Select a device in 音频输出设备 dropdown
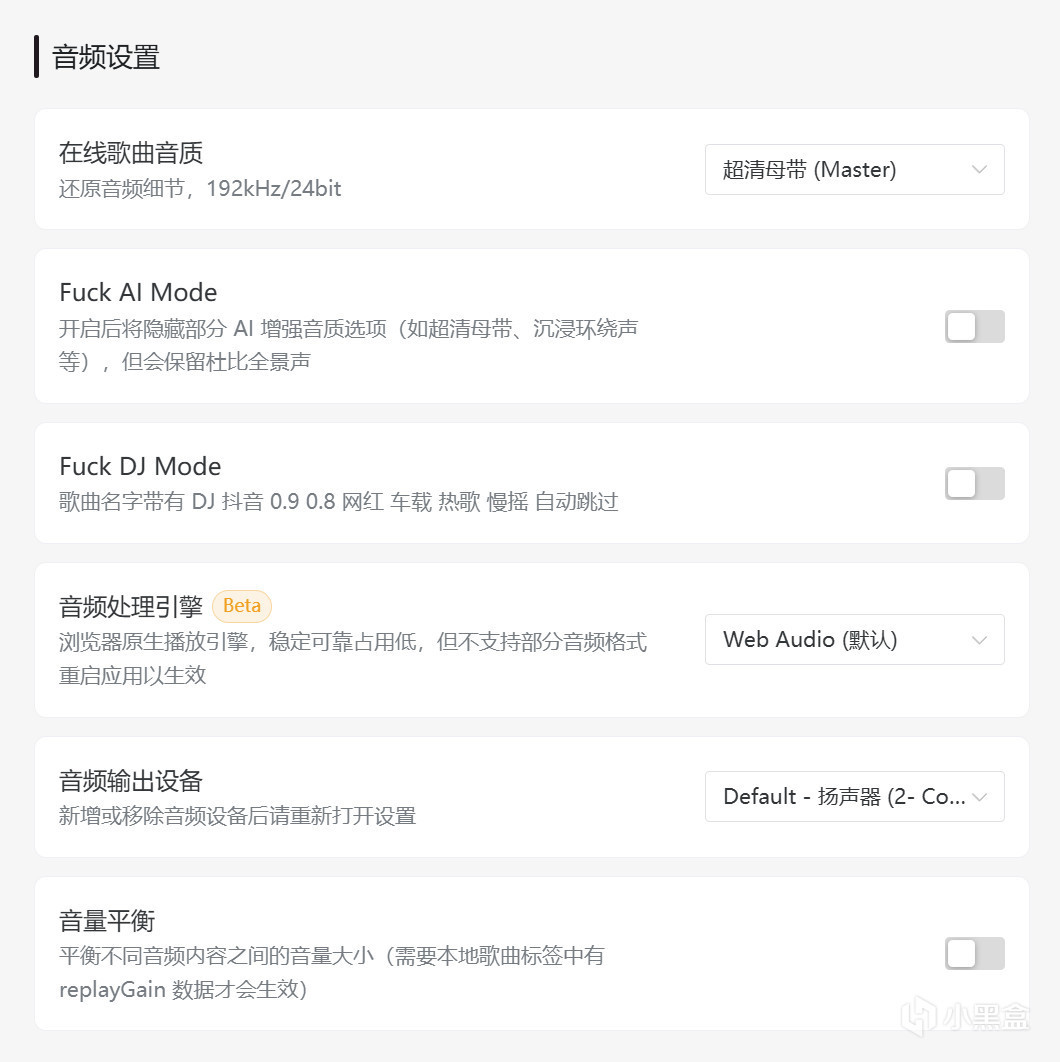The image size is (1060, 1062). (x=854, y=797)
